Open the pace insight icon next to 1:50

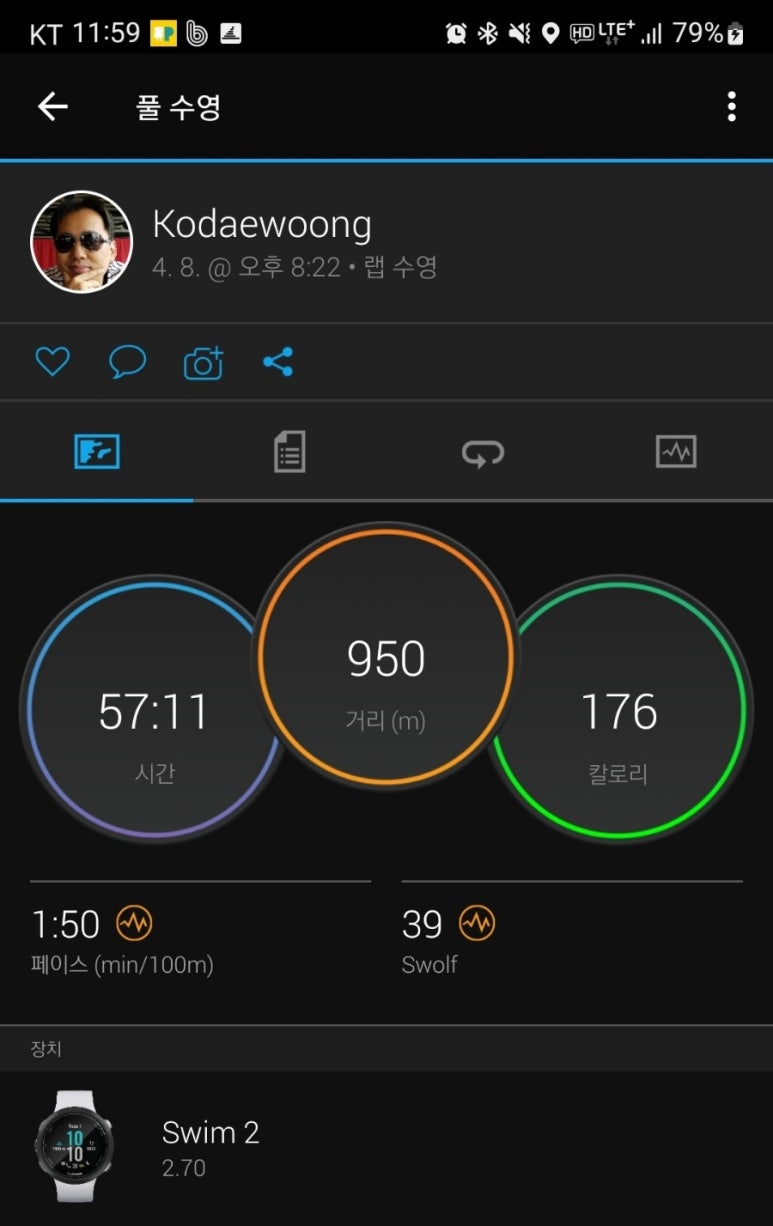click(x=134, y=924)
